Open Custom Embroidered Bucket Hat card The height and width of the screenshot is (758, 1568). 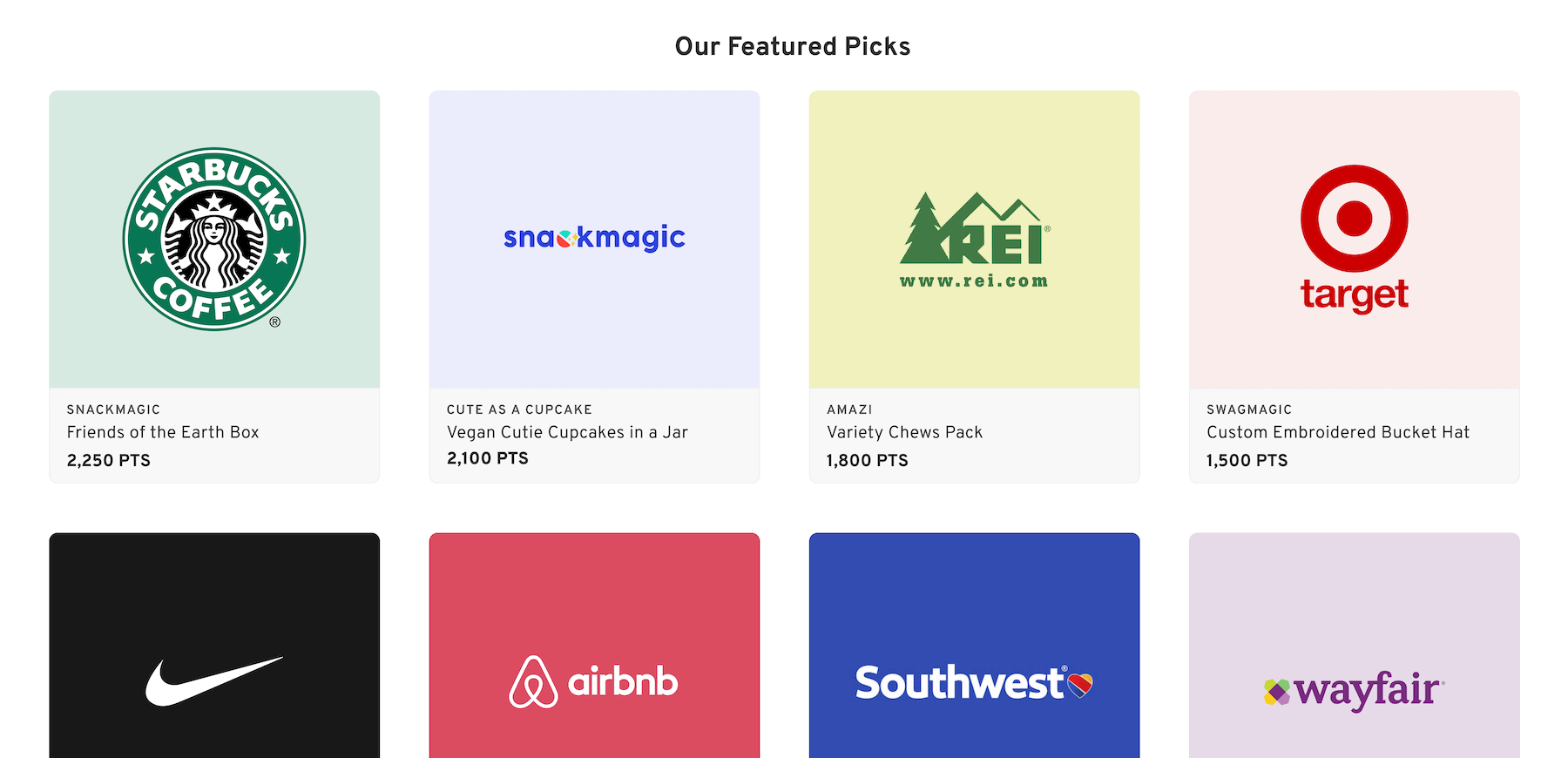tap(1354, 286)
